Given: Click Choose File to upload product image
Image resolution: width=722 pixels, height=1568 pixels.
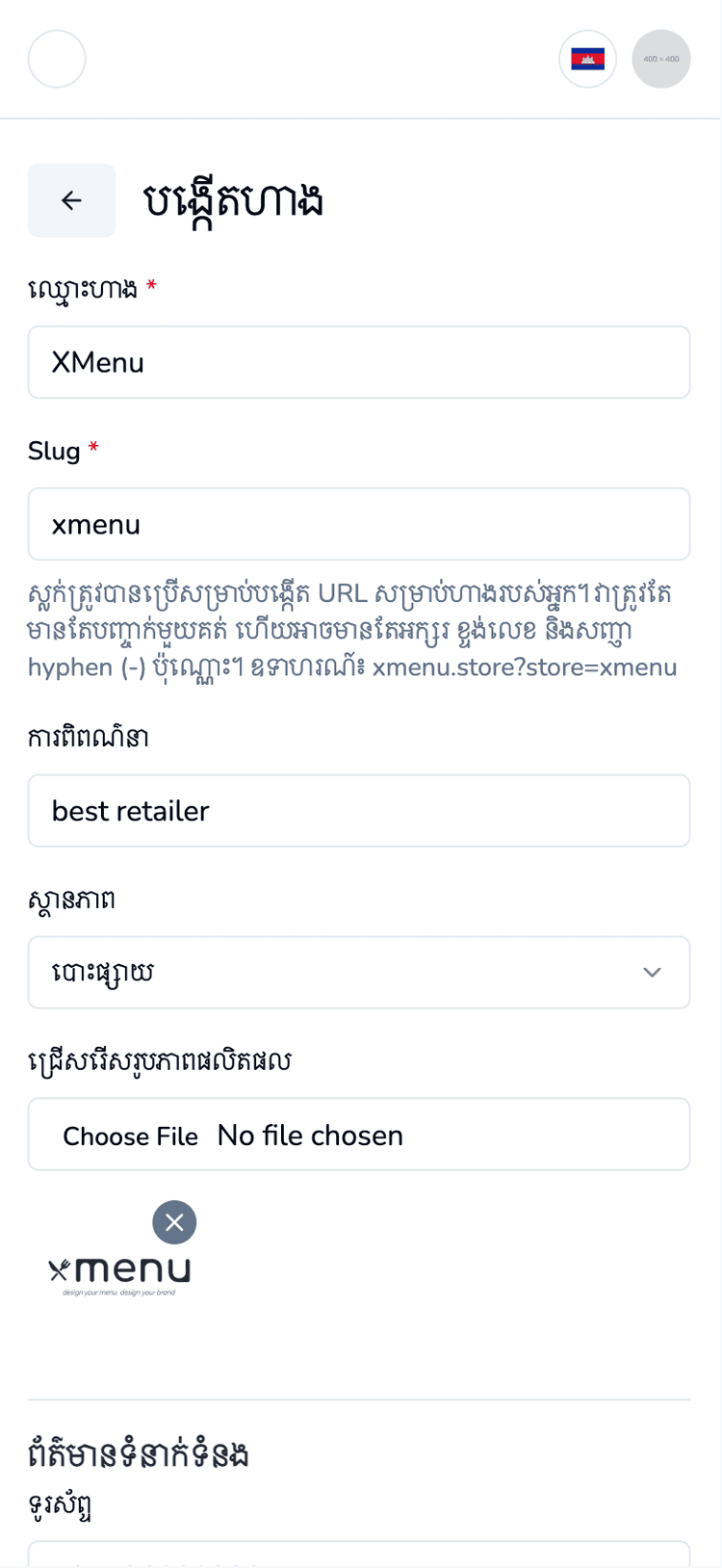Looking at the screenshot, I should click(131, 1135).
